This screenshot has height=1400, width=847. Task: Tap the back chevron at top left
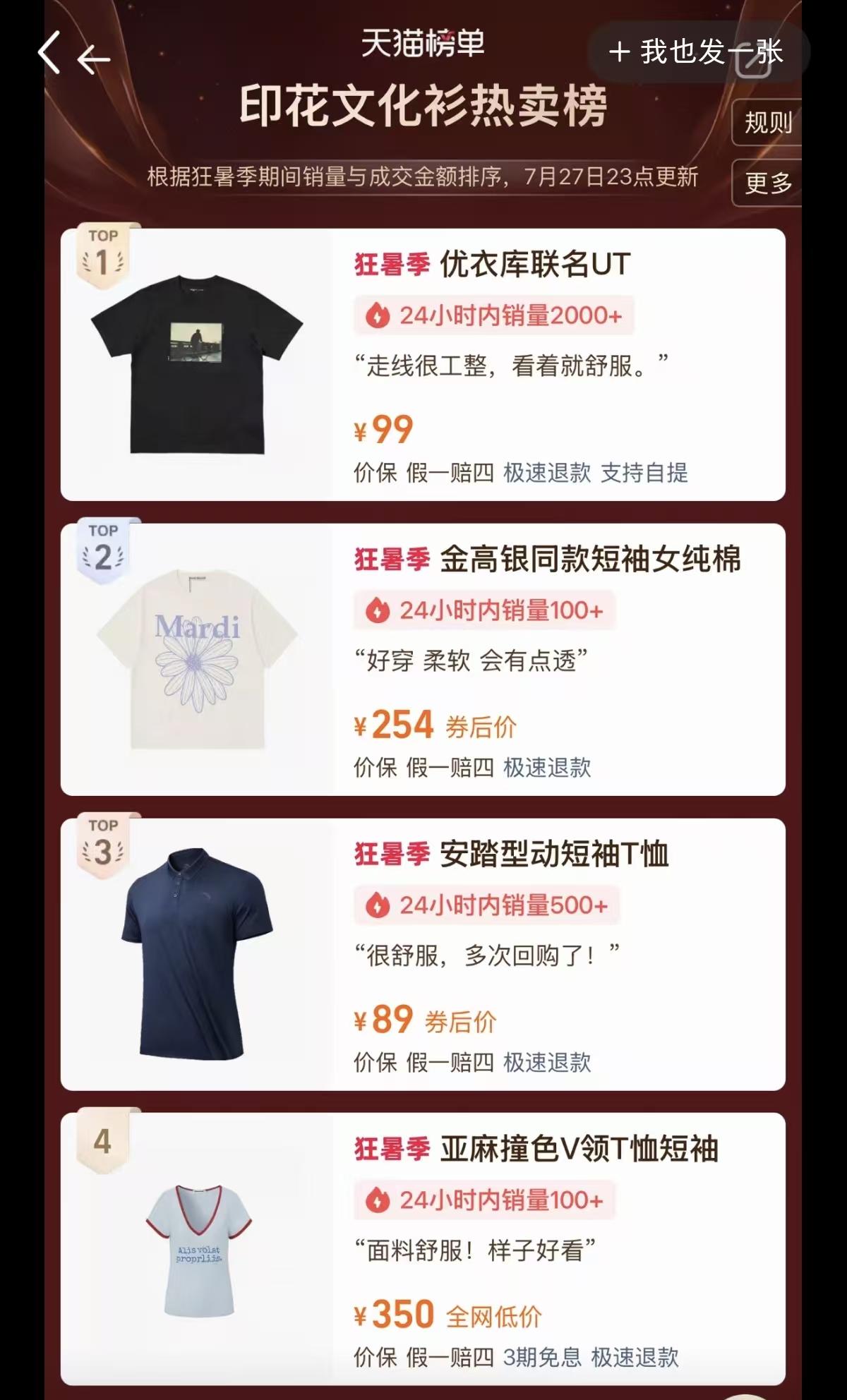(x=49, y=52)
